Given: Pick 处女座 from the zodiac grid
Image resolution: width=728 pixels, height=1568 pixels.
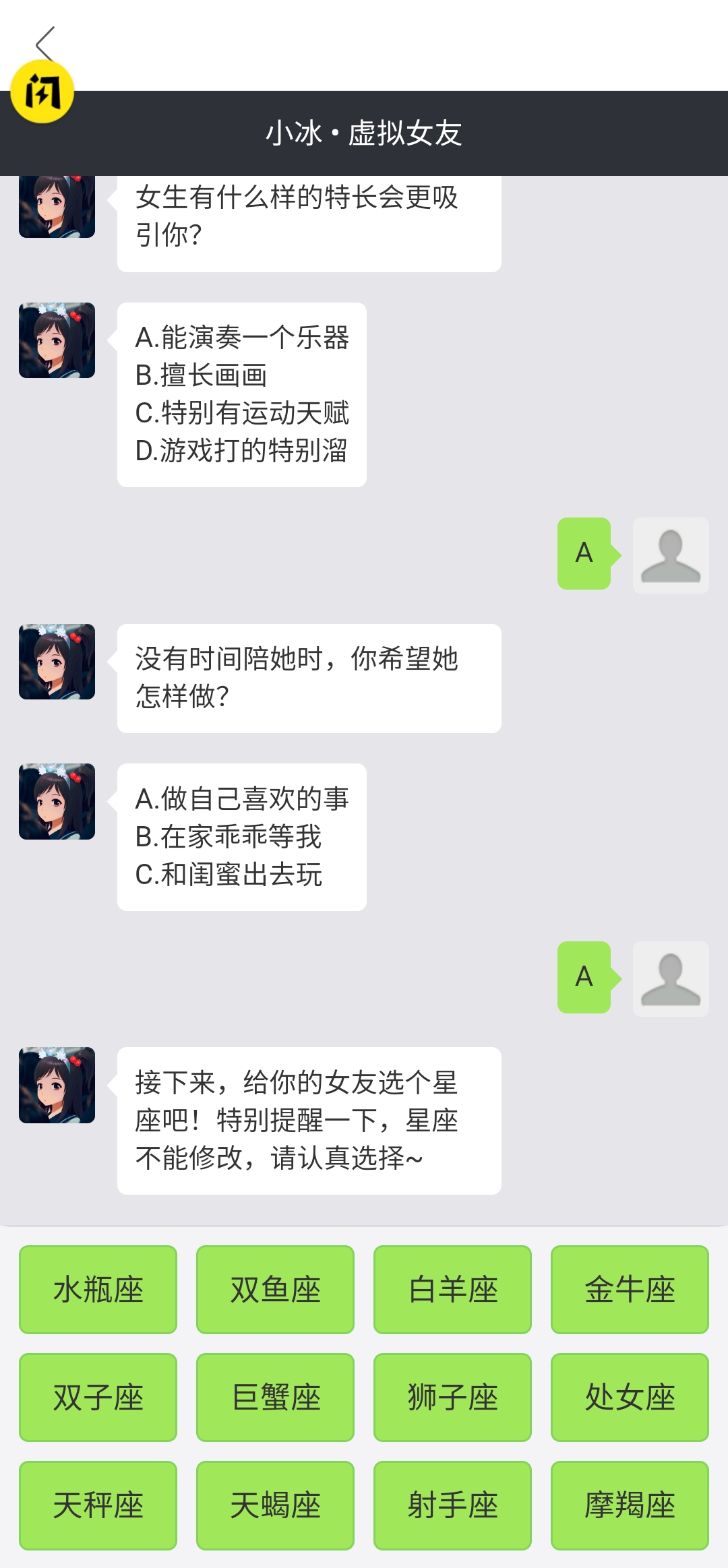Looking at the screenshot, I should pyautogui.click(x=630, y=1398).
